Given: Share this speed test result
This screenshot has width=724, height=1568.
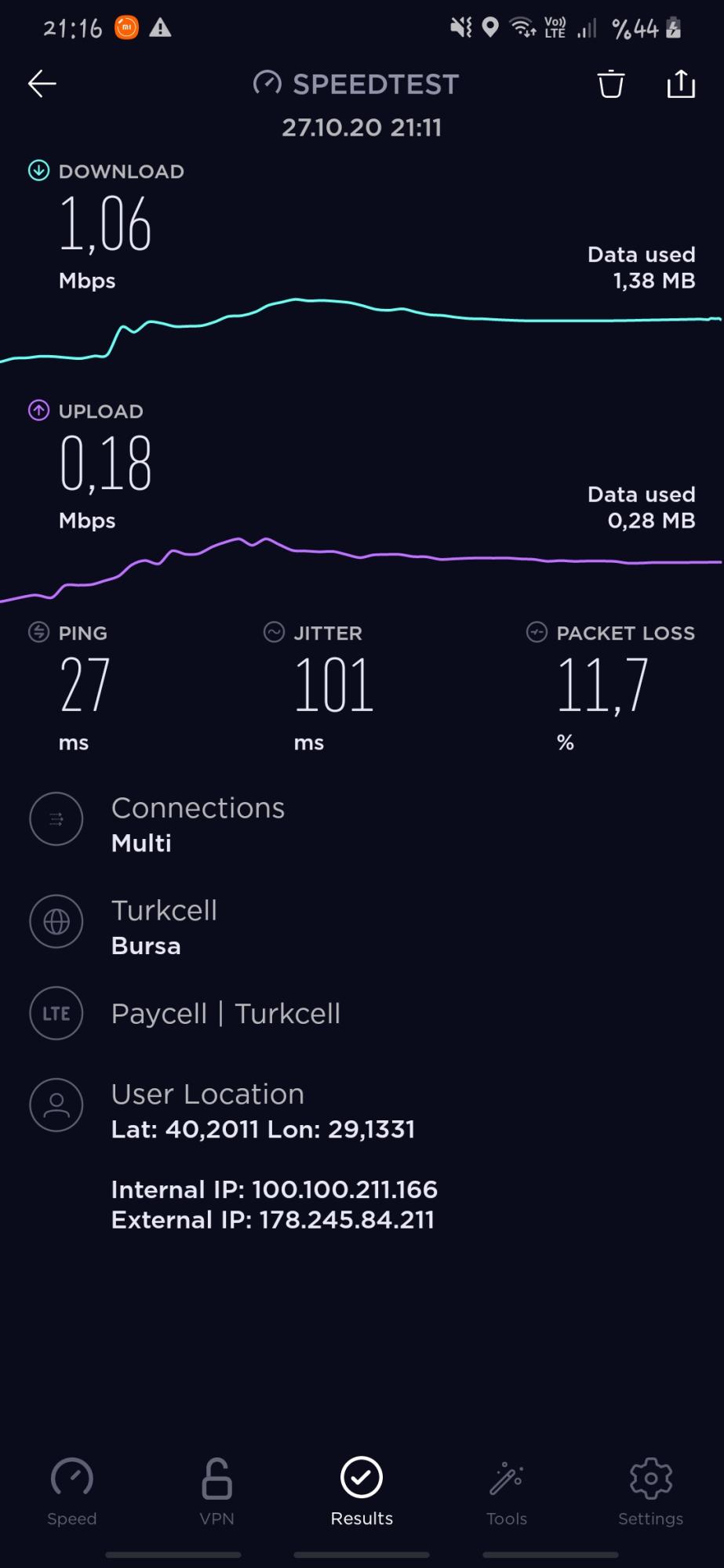Looking at the screenshot, I should coord(681,84).
